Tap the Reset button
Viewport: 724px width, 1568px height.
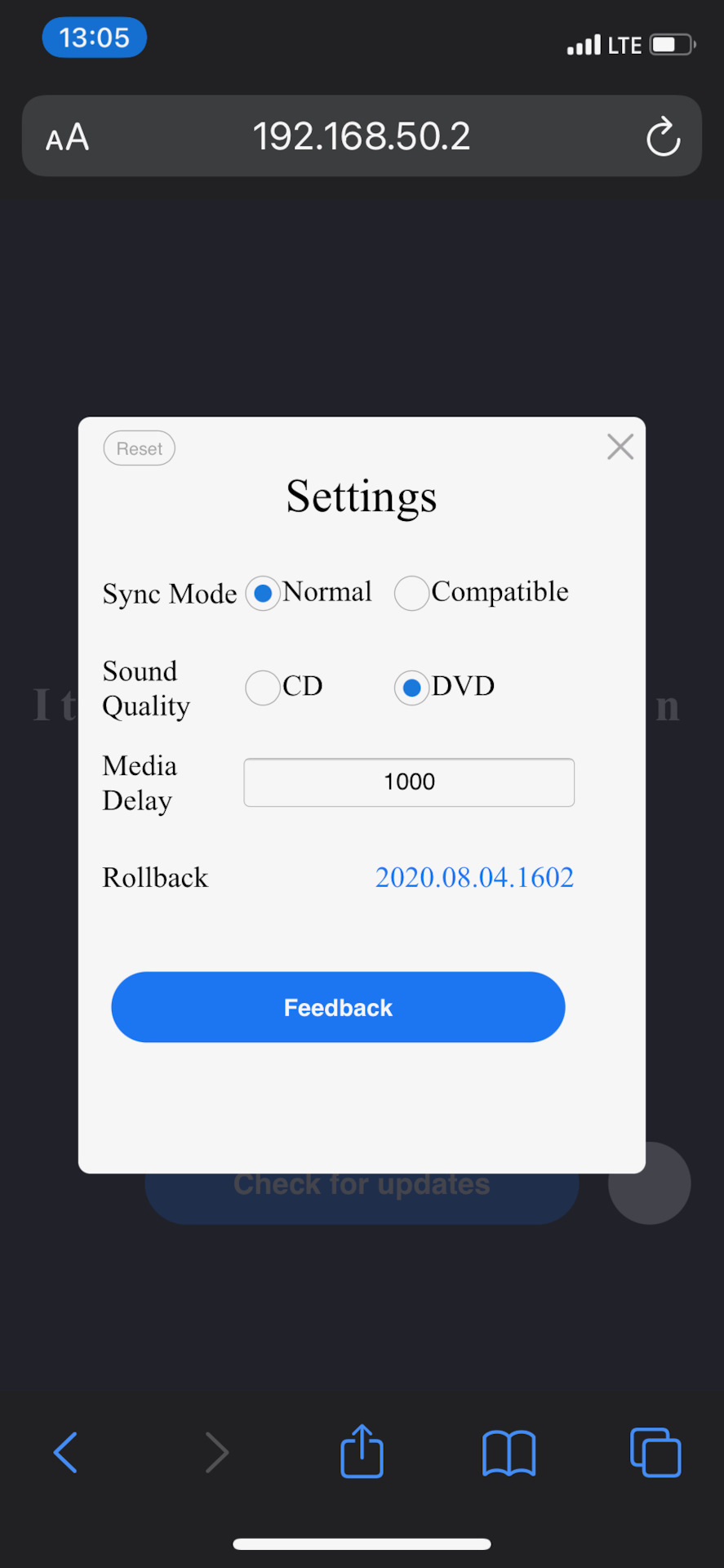pyautogui.click(x=139, y=448)
